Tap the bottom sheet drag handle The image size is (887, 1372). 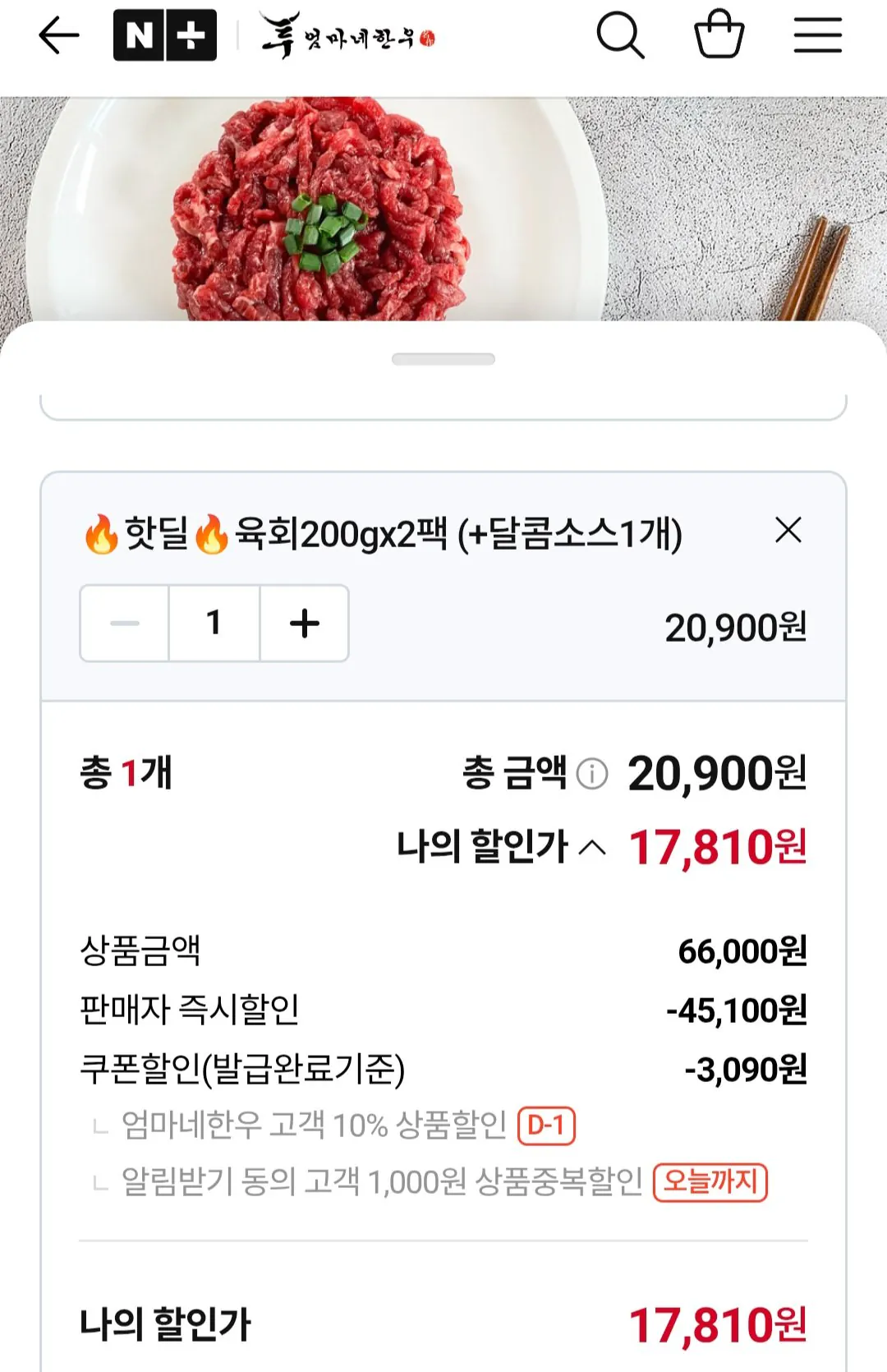click(443, 358)
